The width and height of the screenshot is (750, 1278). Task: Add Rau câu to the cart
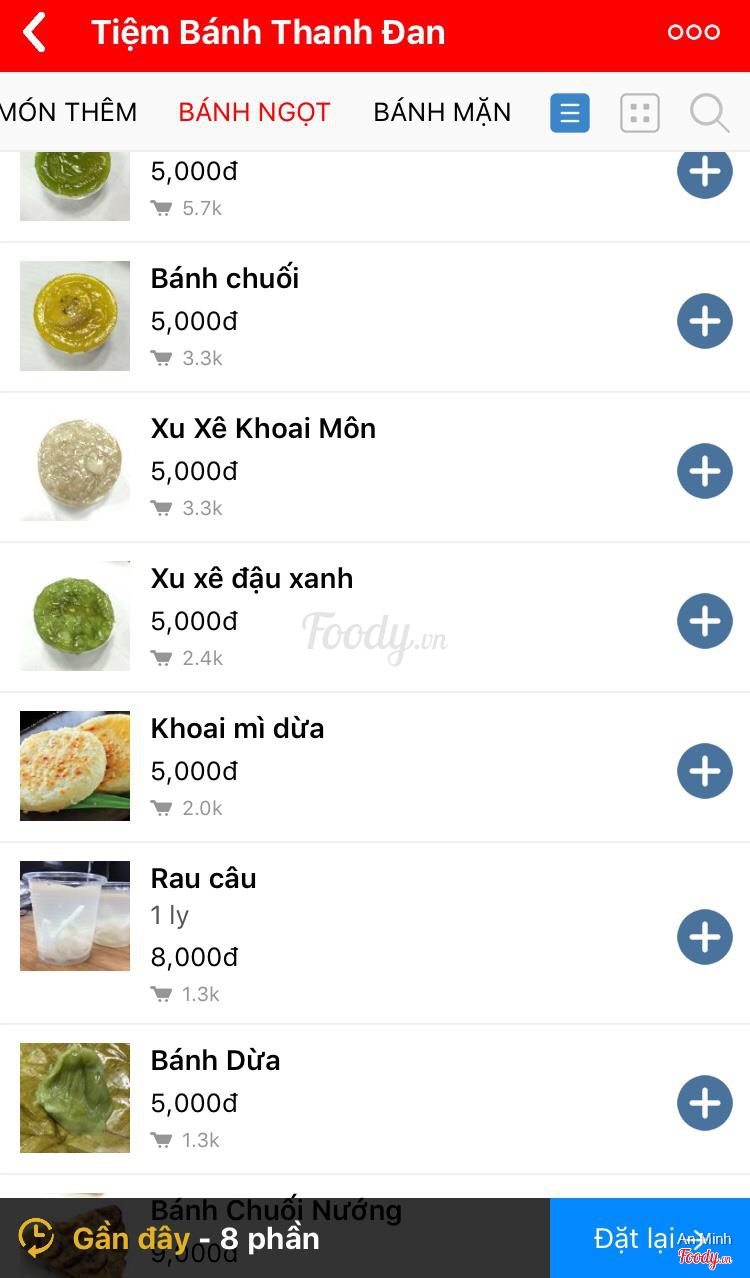(704, 937)
